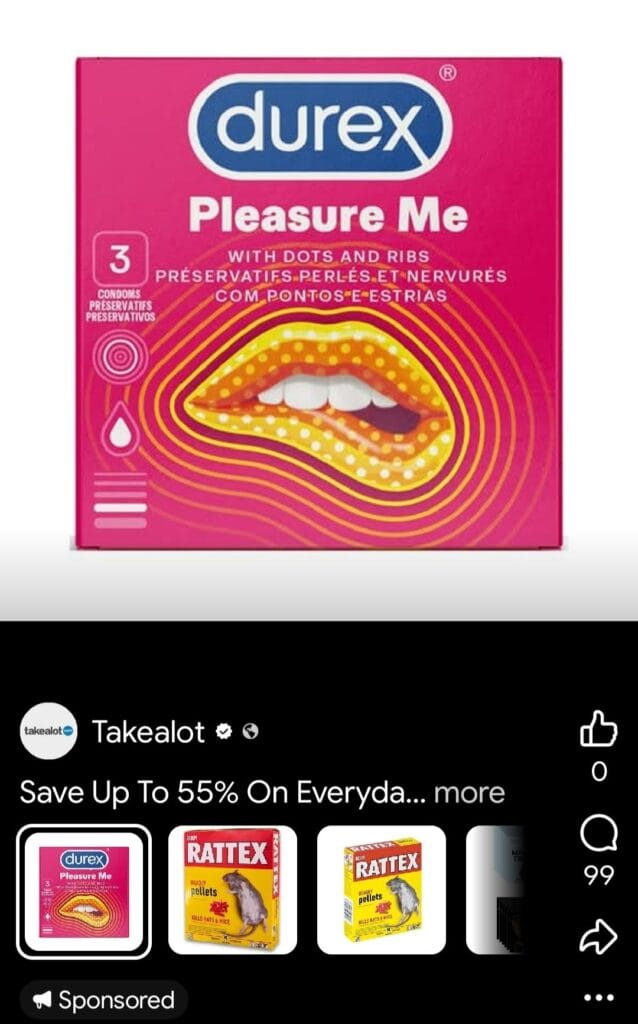Screen dimensions: 638x1024
Task: Expand the caption with more
Action: [469, 793]
